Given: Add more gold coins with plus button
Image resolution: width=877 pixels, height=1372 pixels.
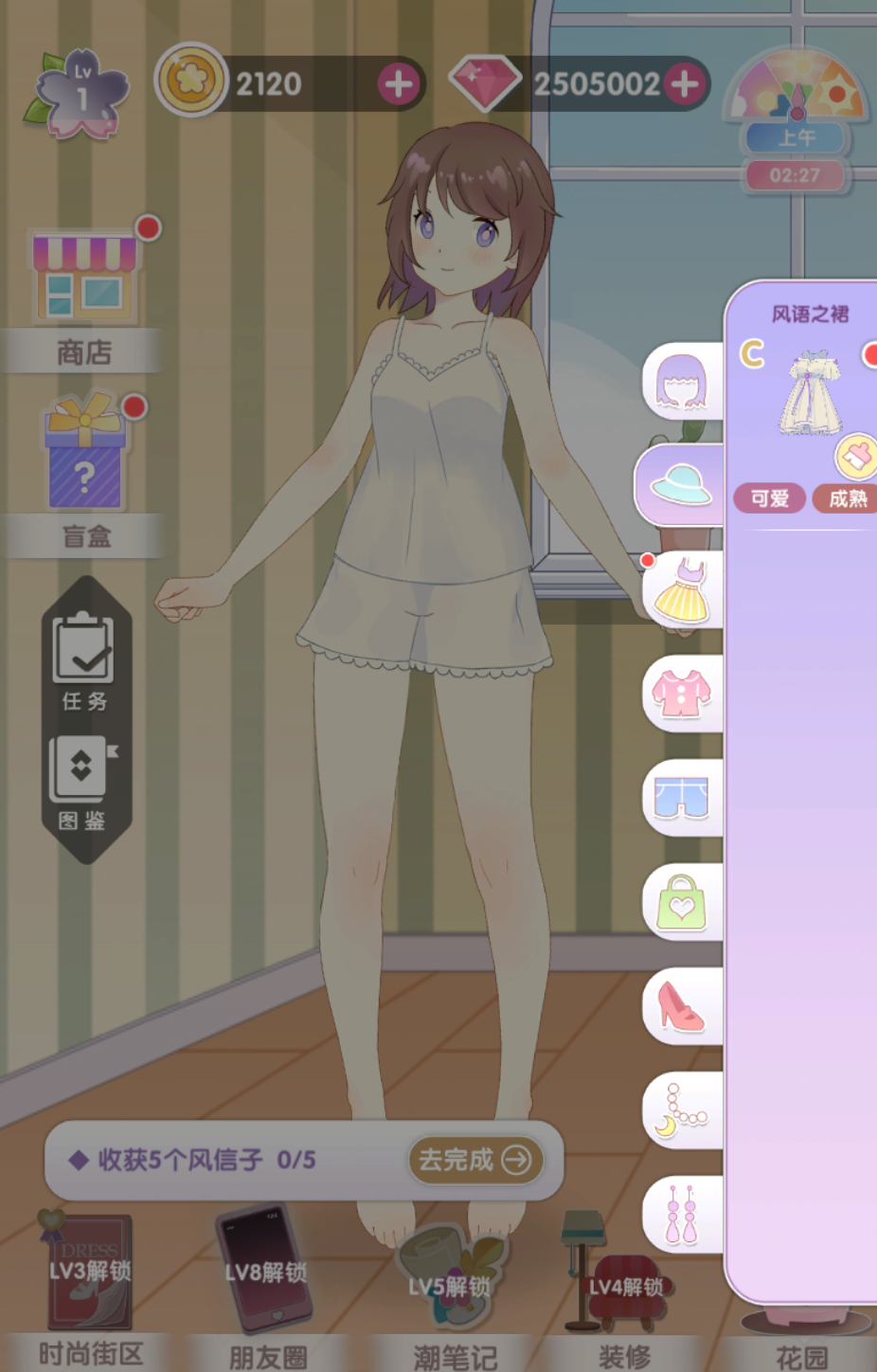Looking at the screenshot, I should point(398,84).
